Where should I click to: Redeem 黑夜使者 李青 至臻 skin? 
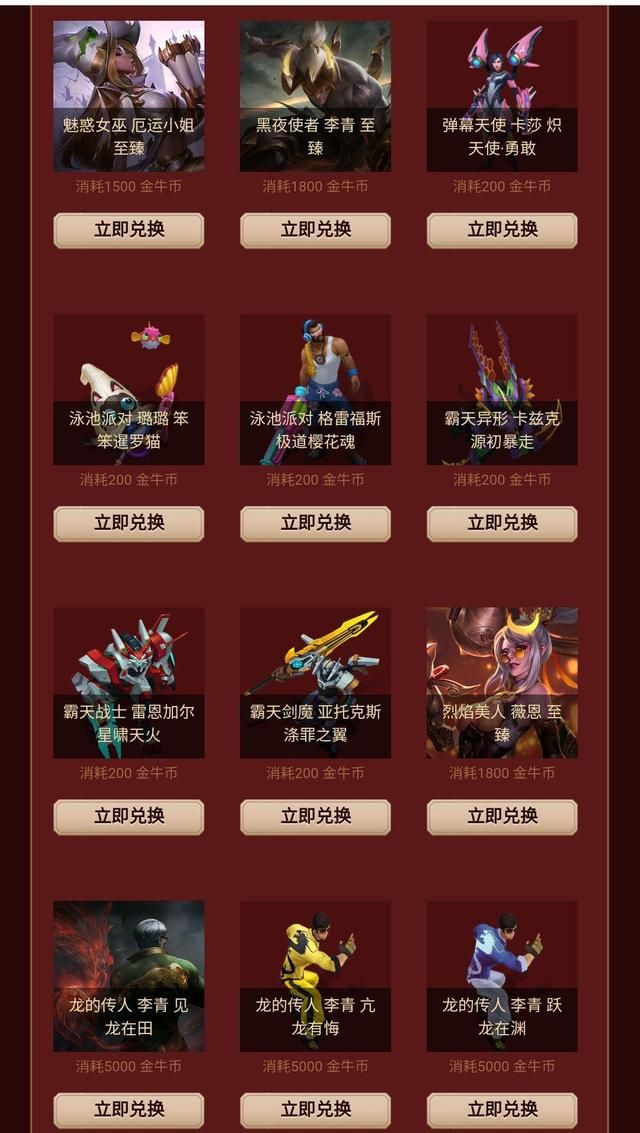tap(315, 230)
